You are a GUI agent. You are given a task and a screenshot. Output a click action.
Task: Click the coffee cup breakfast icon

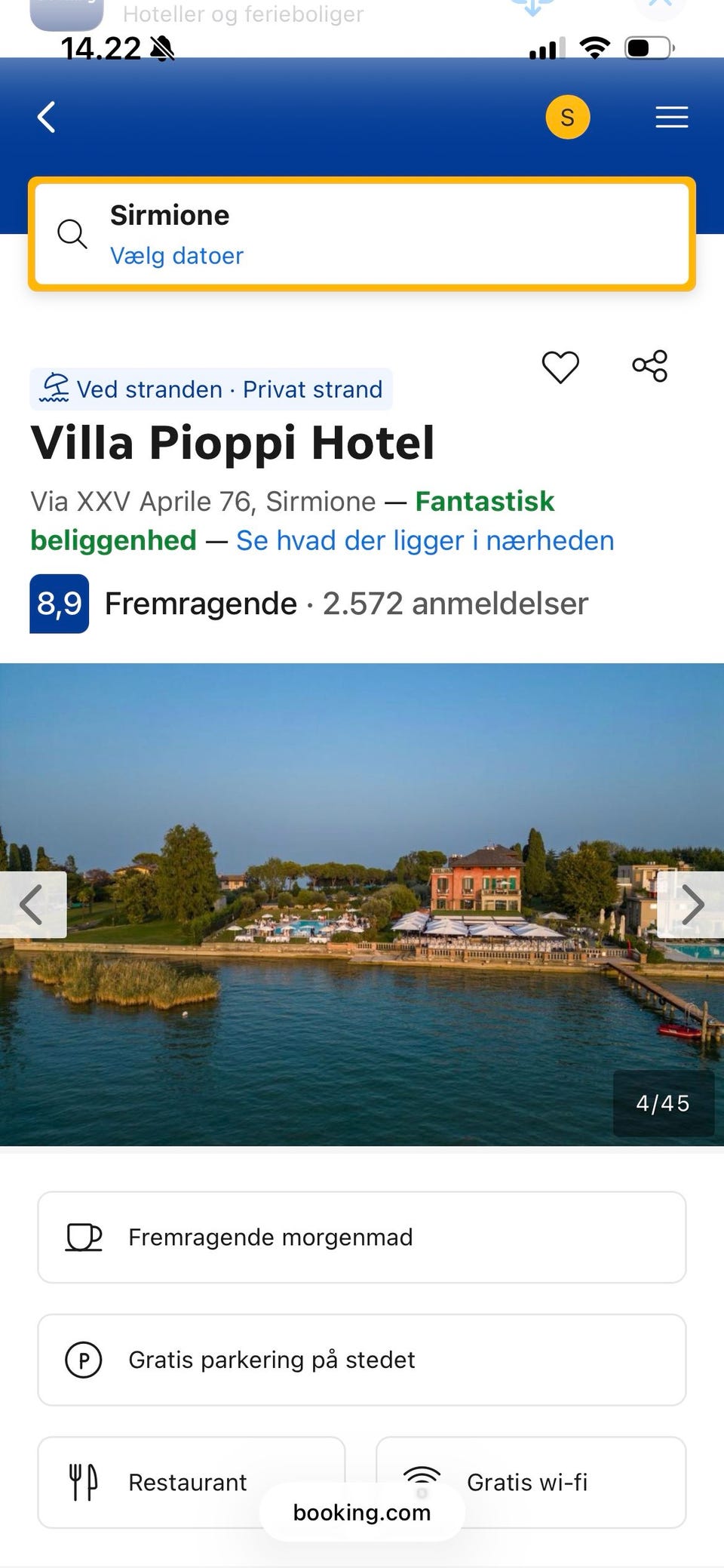[83, 1237]
